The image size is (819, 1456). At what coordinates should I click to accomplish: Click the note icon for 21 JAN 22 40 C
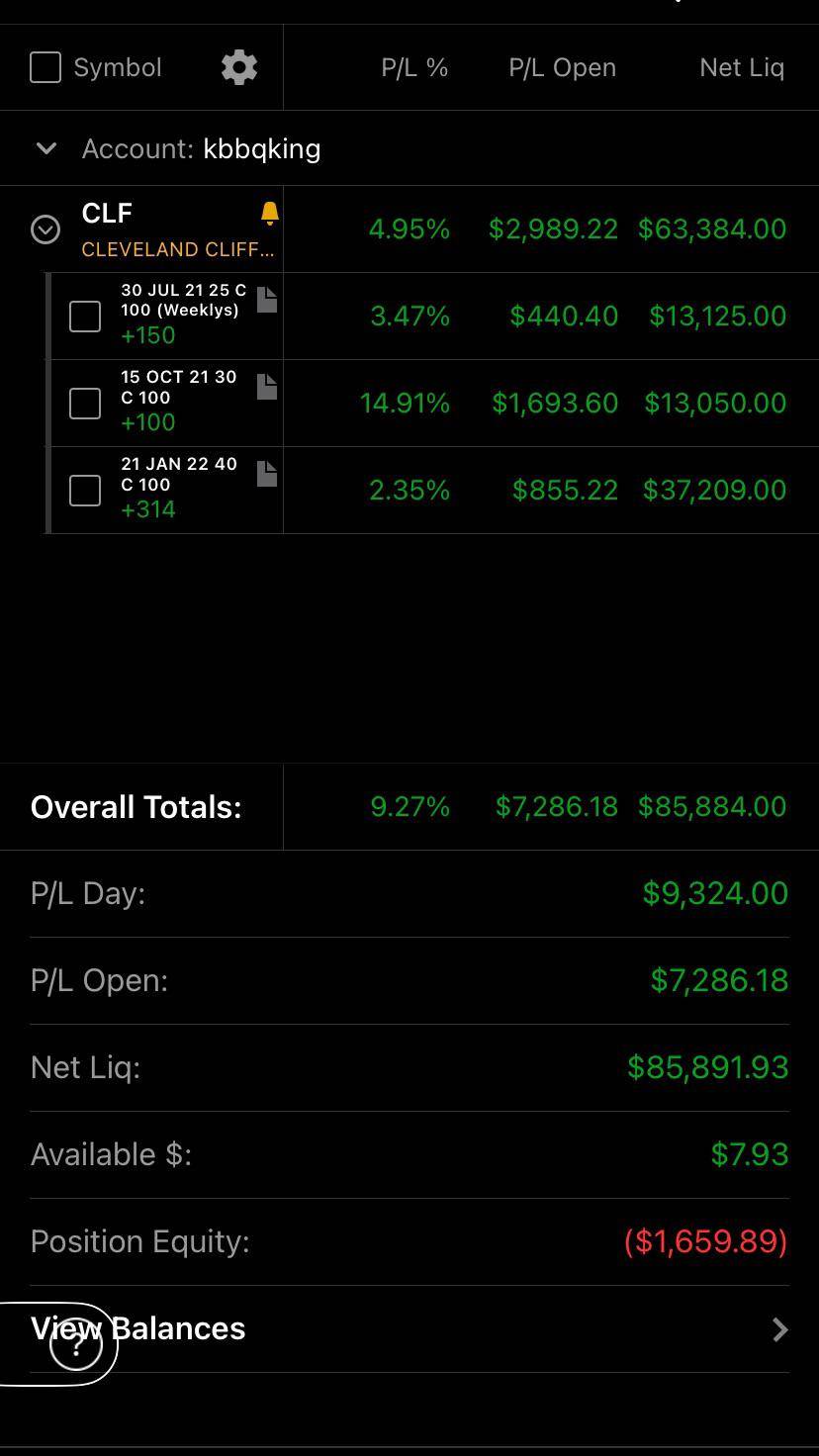(x=265, y=474)
